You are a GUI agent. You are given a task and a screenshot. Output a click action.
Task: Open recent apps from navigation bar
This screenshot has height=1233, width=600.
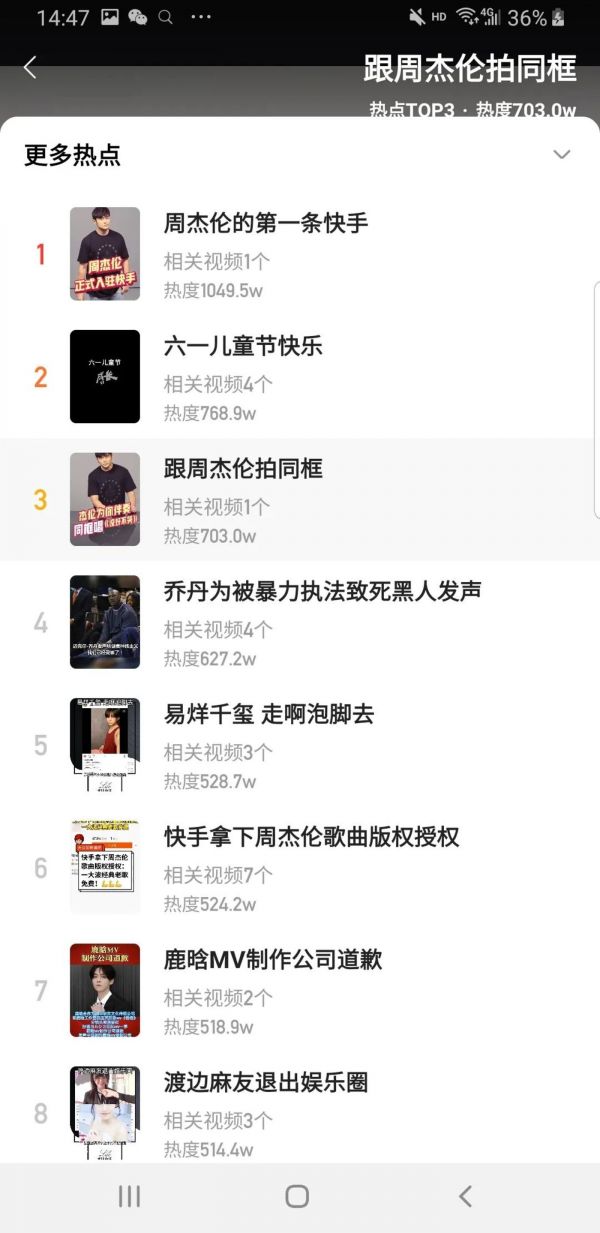point(129,1197)
